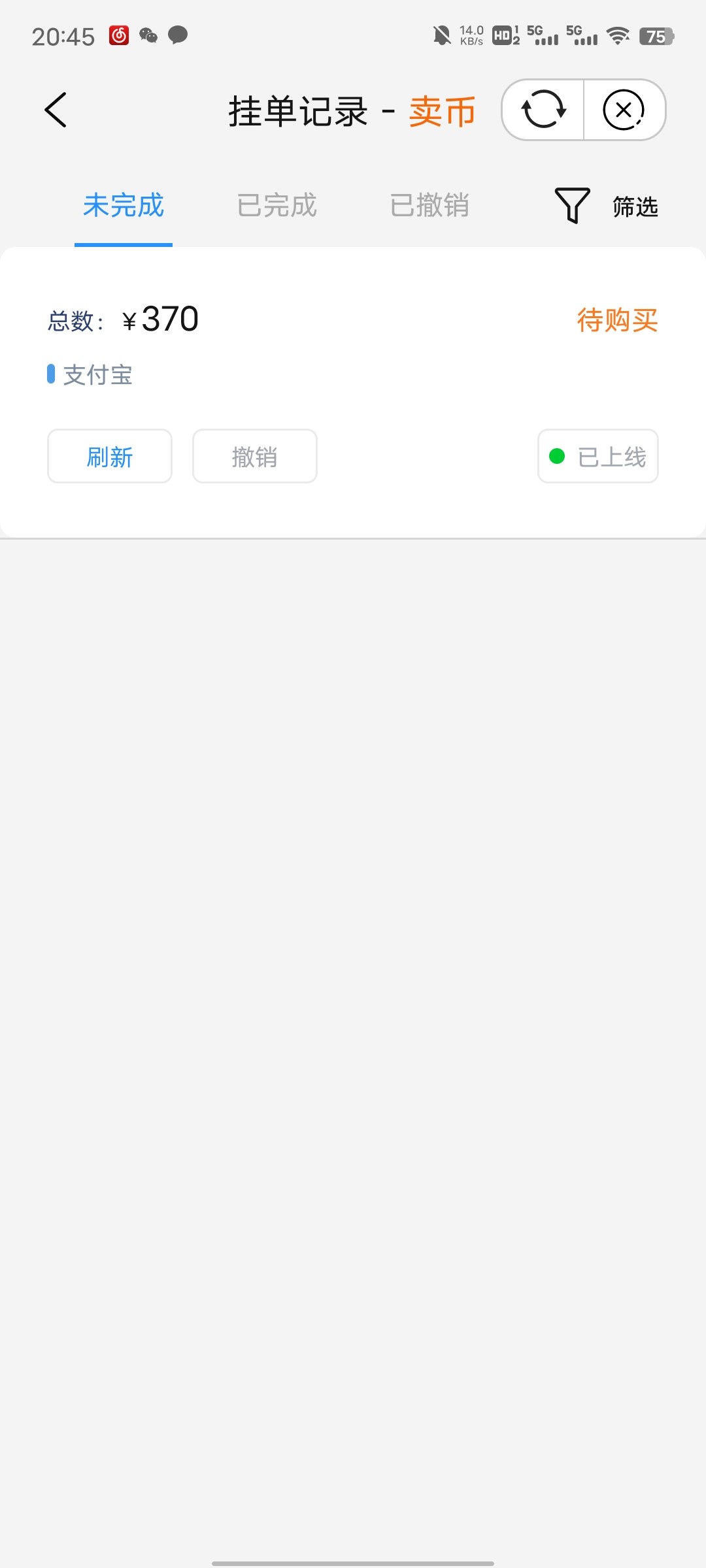Tap the 刷新 button on the order
Image resolution: width=706 pixels, height=1568 pixels.
pos(110,456)
